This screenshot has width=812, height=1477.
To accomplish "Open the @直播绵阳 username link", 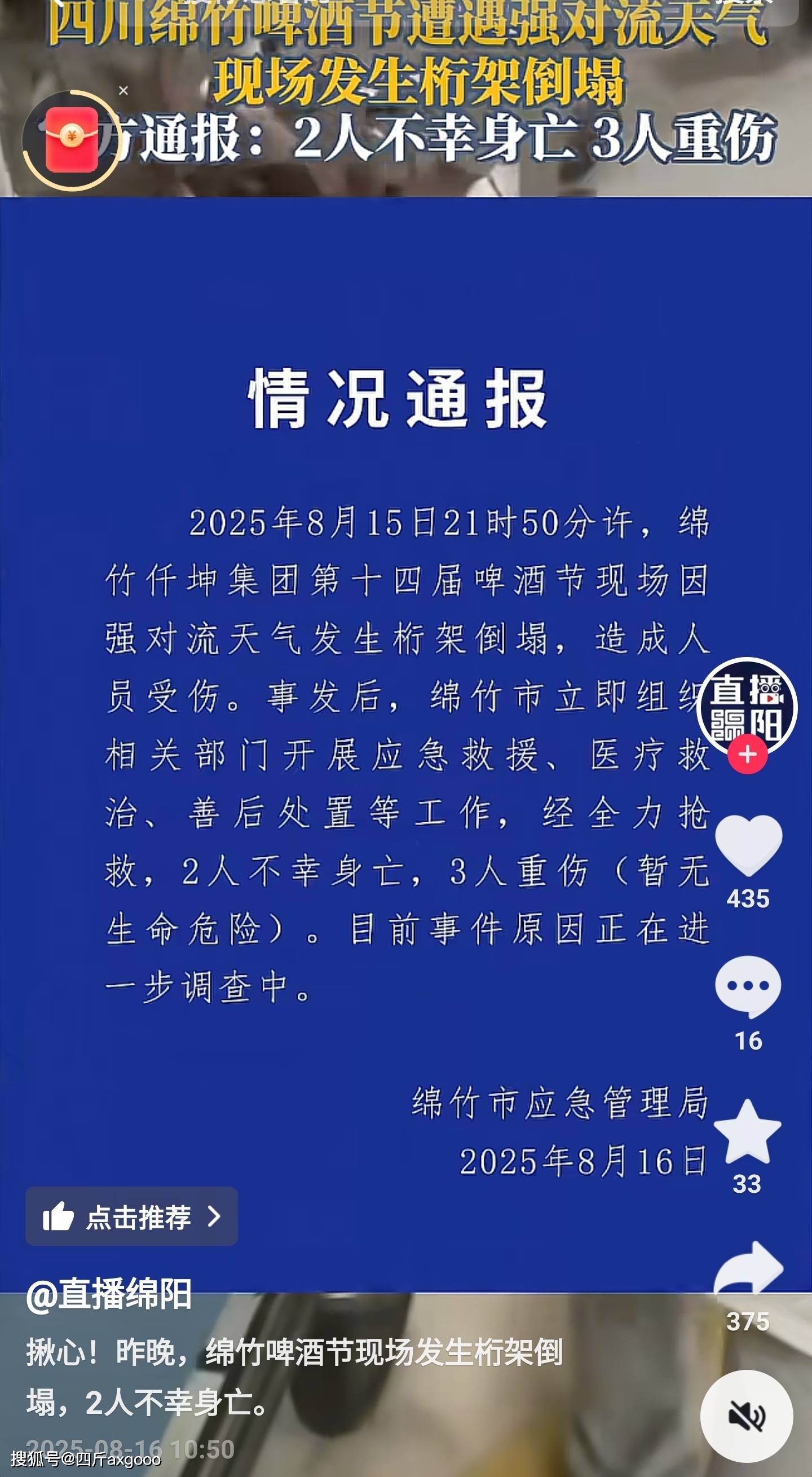I will coord(109,1295).
